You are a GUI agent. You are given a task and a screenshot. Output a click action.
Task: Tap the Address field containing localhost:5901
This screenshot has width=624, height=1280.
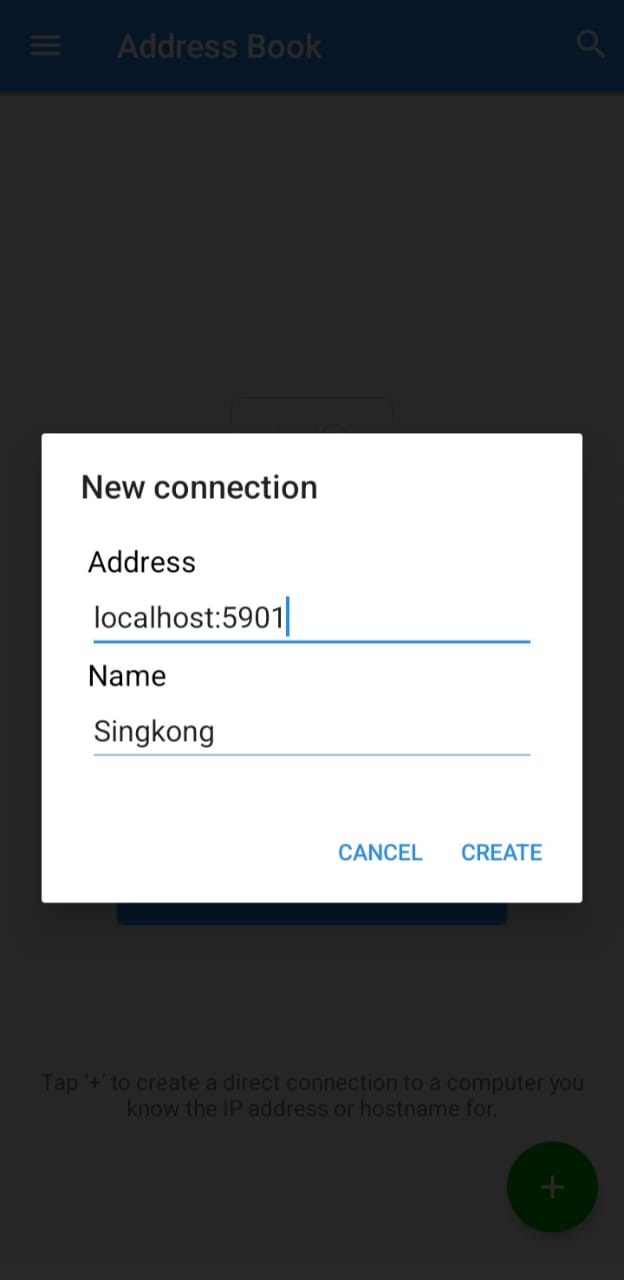tap(311, 617)
